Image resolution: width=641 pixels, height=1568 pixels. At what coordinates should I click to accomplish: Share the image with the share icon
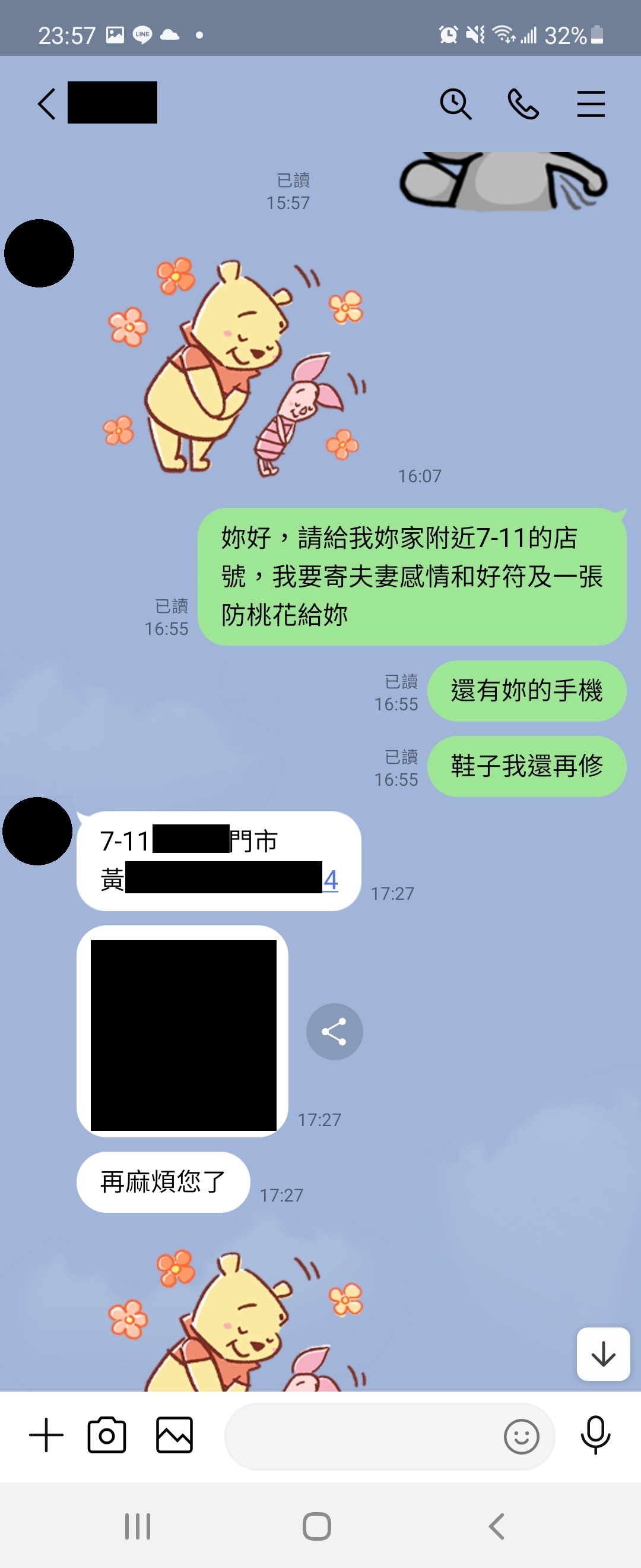tap(335, 1032)
